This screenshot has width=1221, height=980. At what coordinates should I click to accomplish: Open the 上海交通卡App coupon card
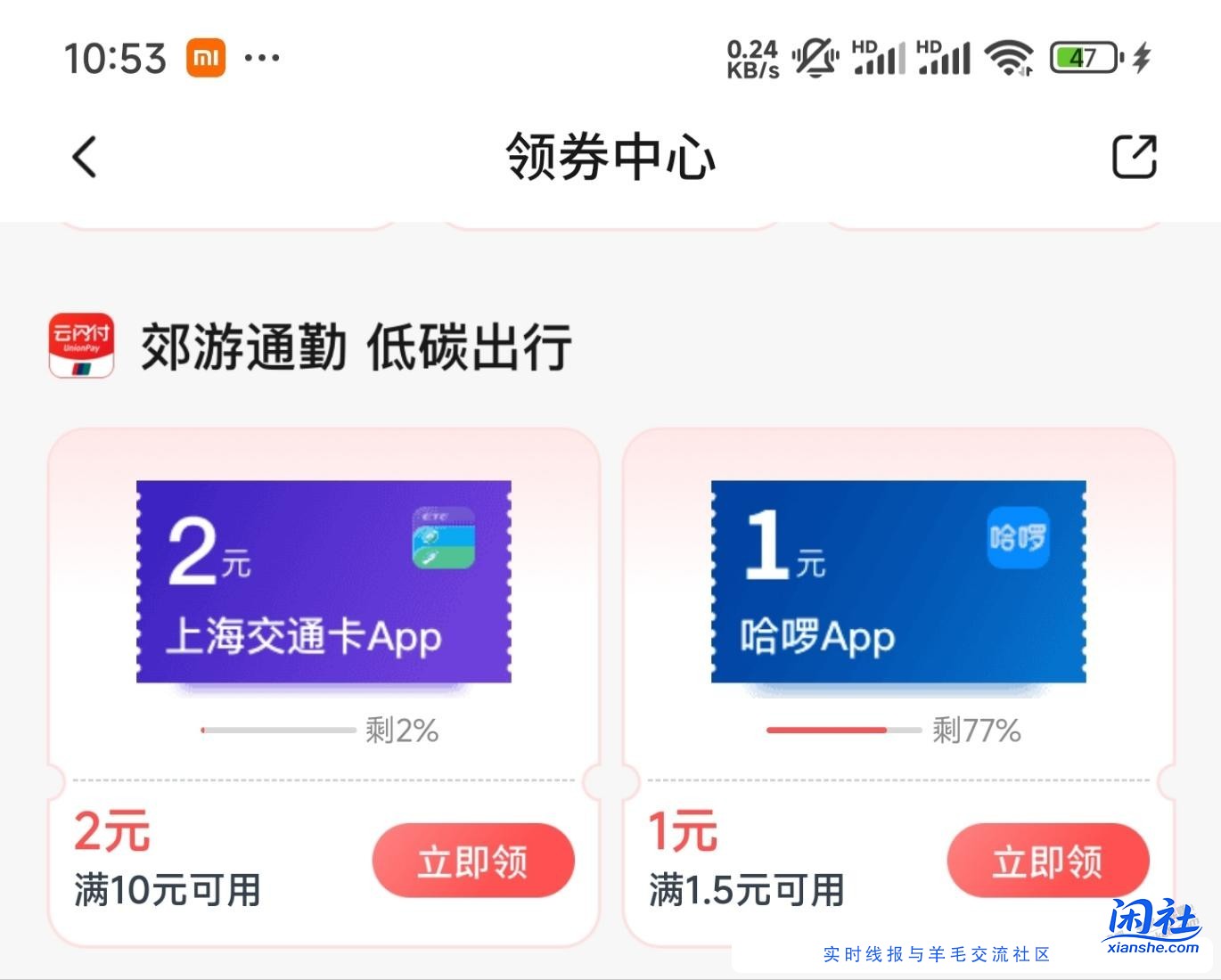click(324, 582)
